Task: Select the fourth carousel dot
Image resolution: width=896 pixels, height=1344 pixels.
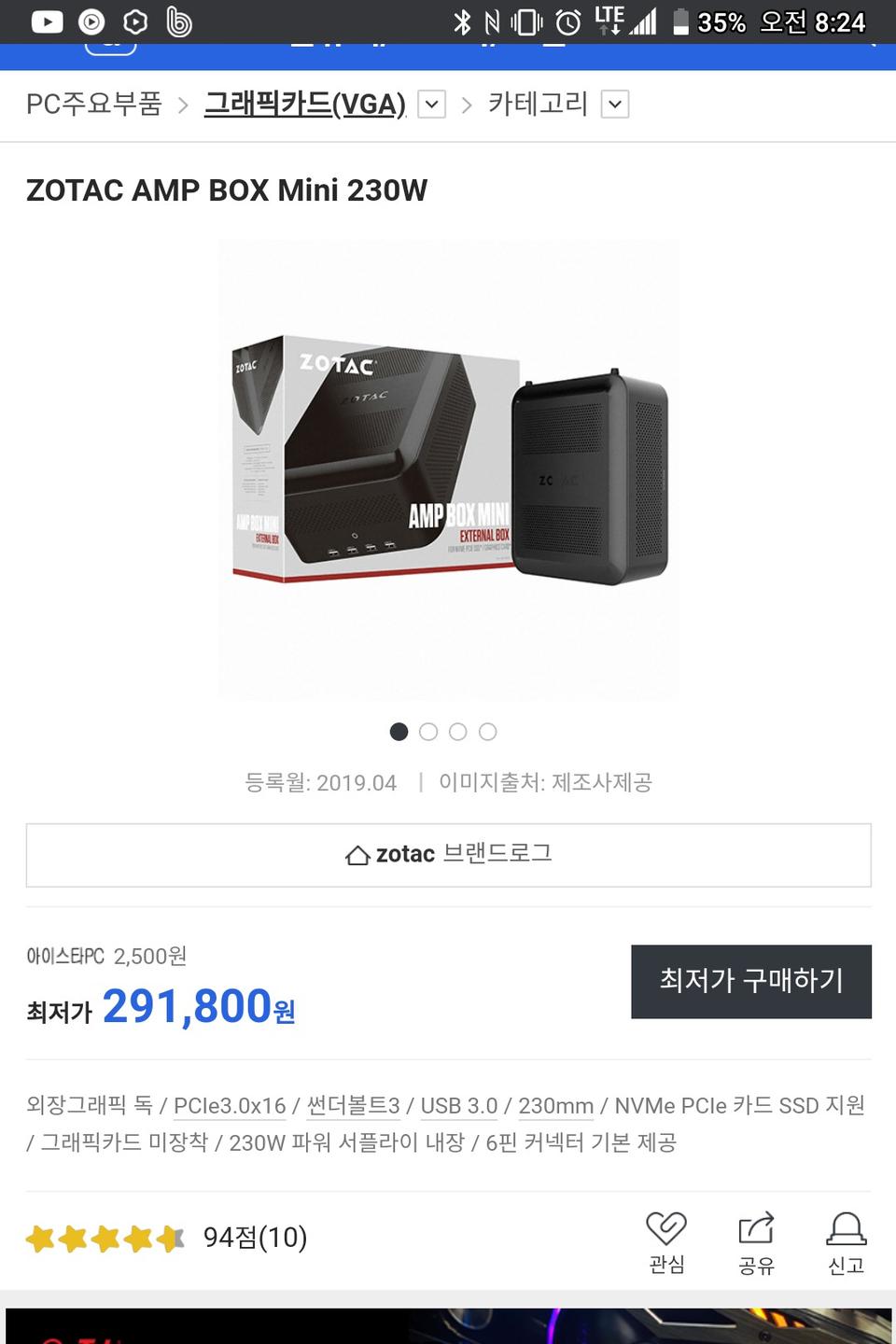Action: point(488,732)
